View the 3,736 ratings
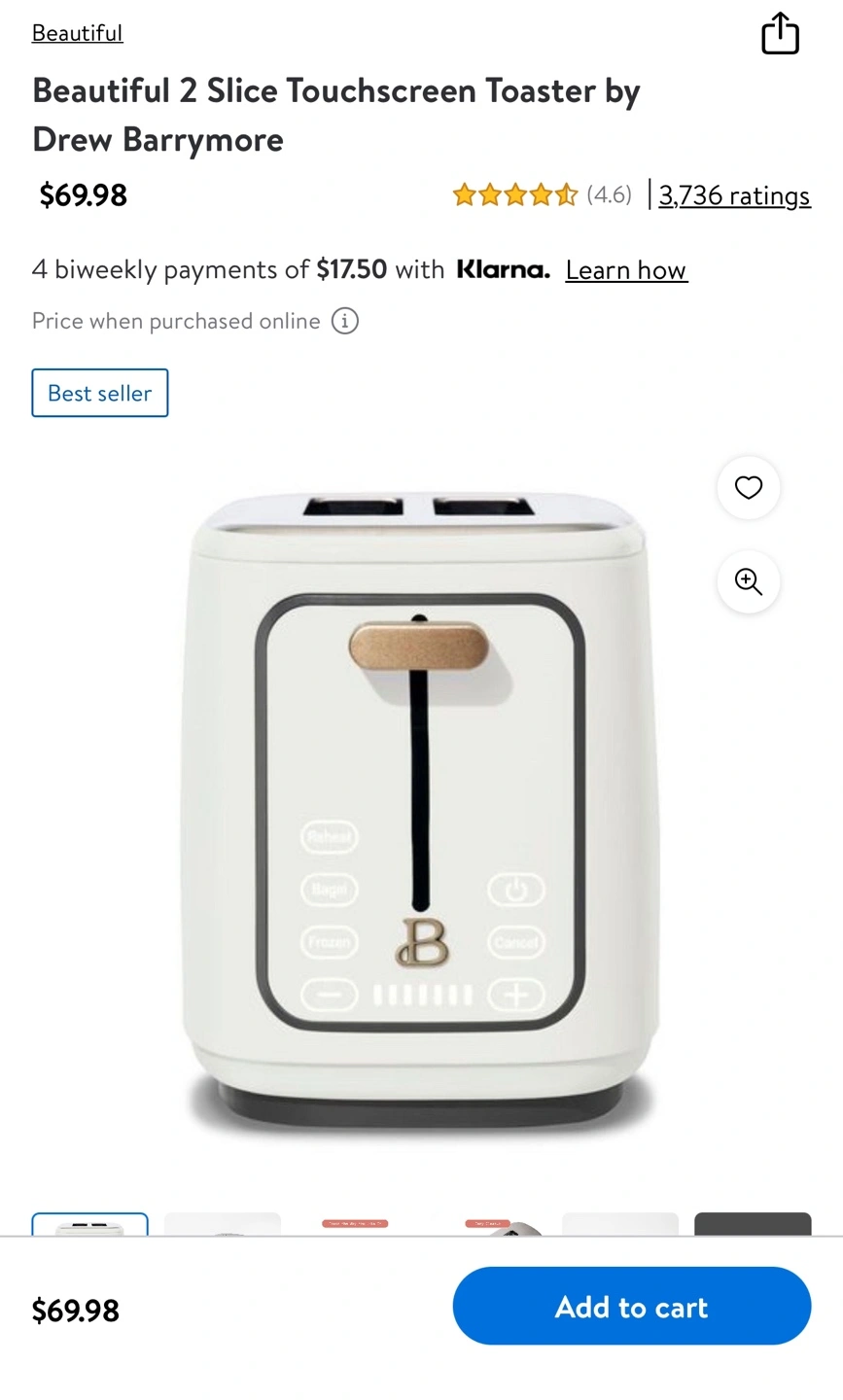This screenshot has width=843, height=1400. point(734,195)
